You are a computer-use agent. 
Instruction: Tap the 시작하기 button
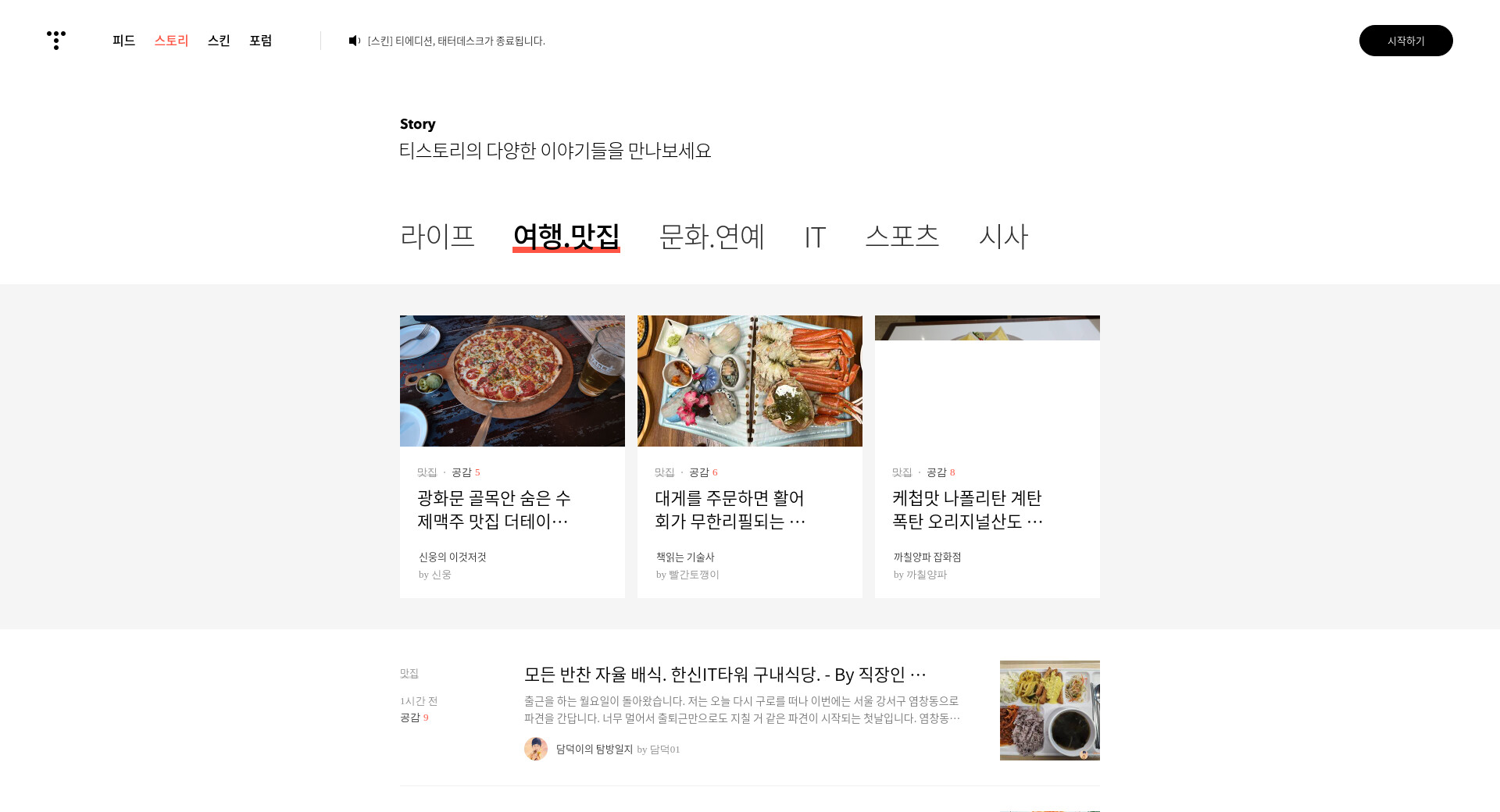point(1405,41)
